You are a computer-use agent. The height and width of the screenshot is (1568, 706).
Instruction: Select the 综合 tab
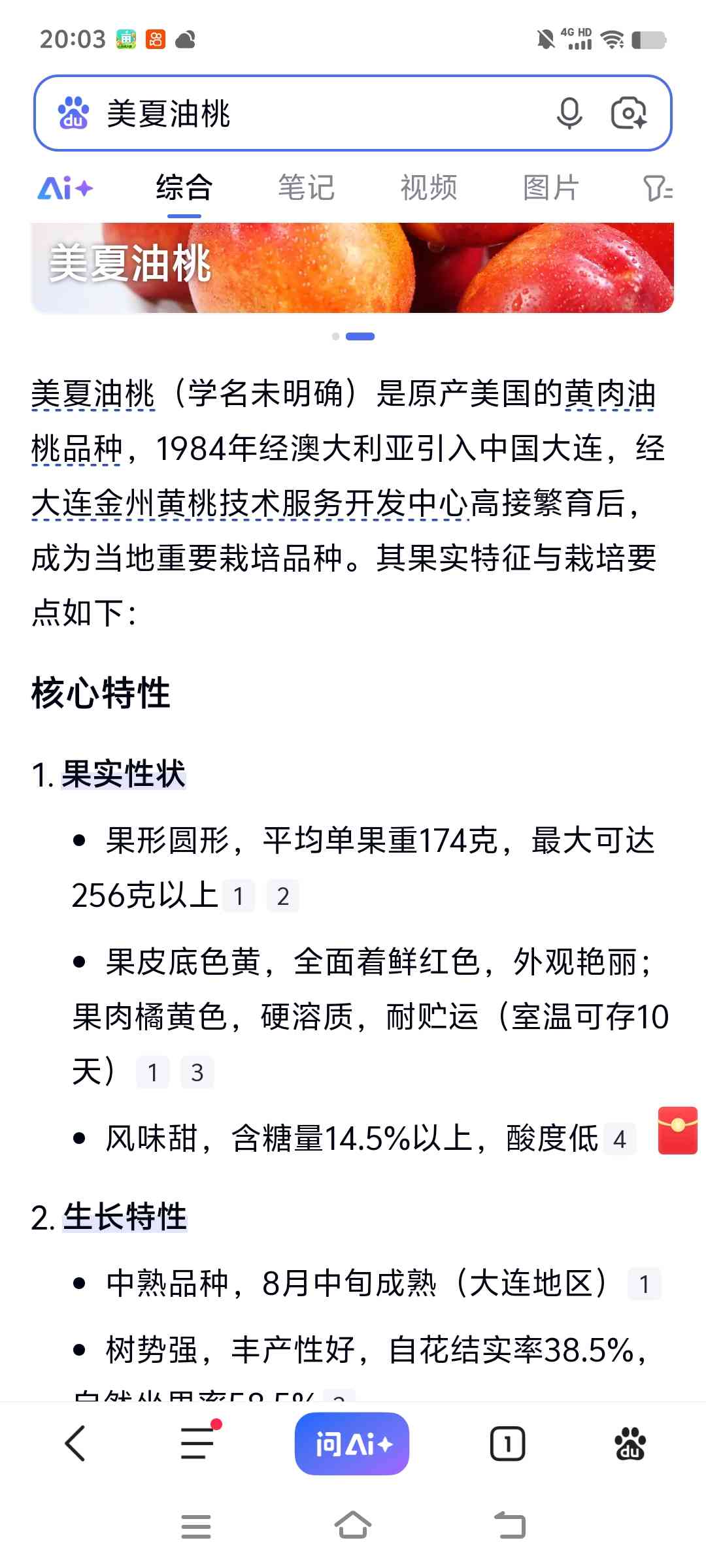pos(184,188)
